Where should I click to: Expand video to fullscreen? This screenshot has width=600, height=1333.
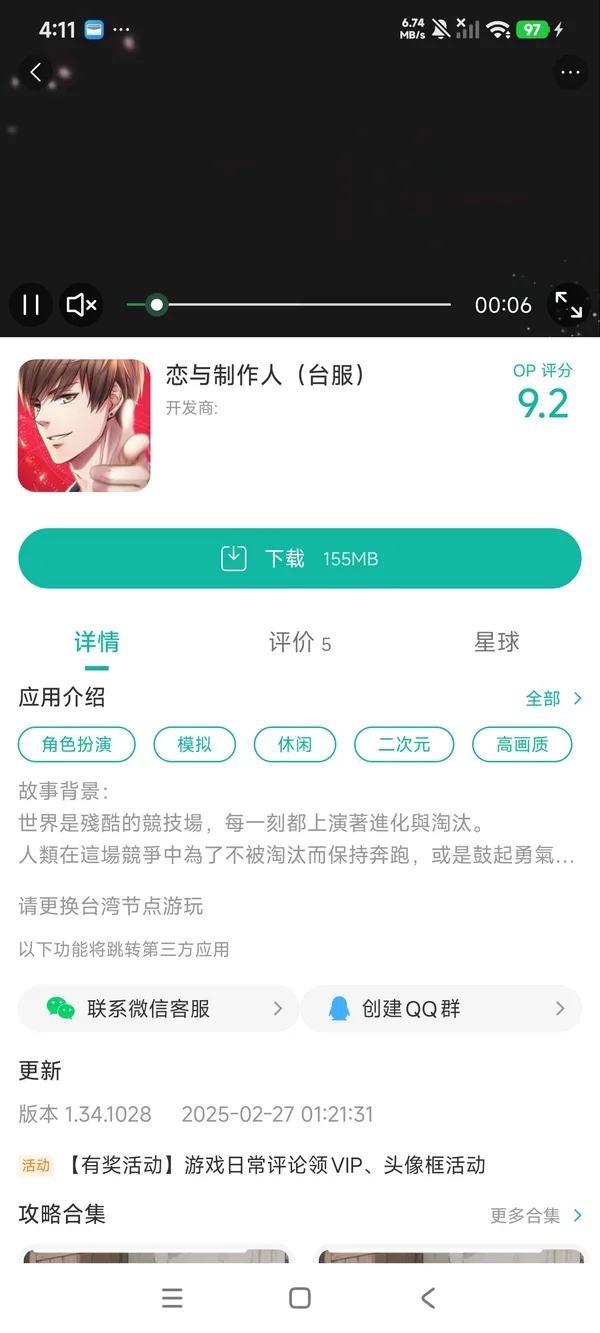[x=568, y=305]
